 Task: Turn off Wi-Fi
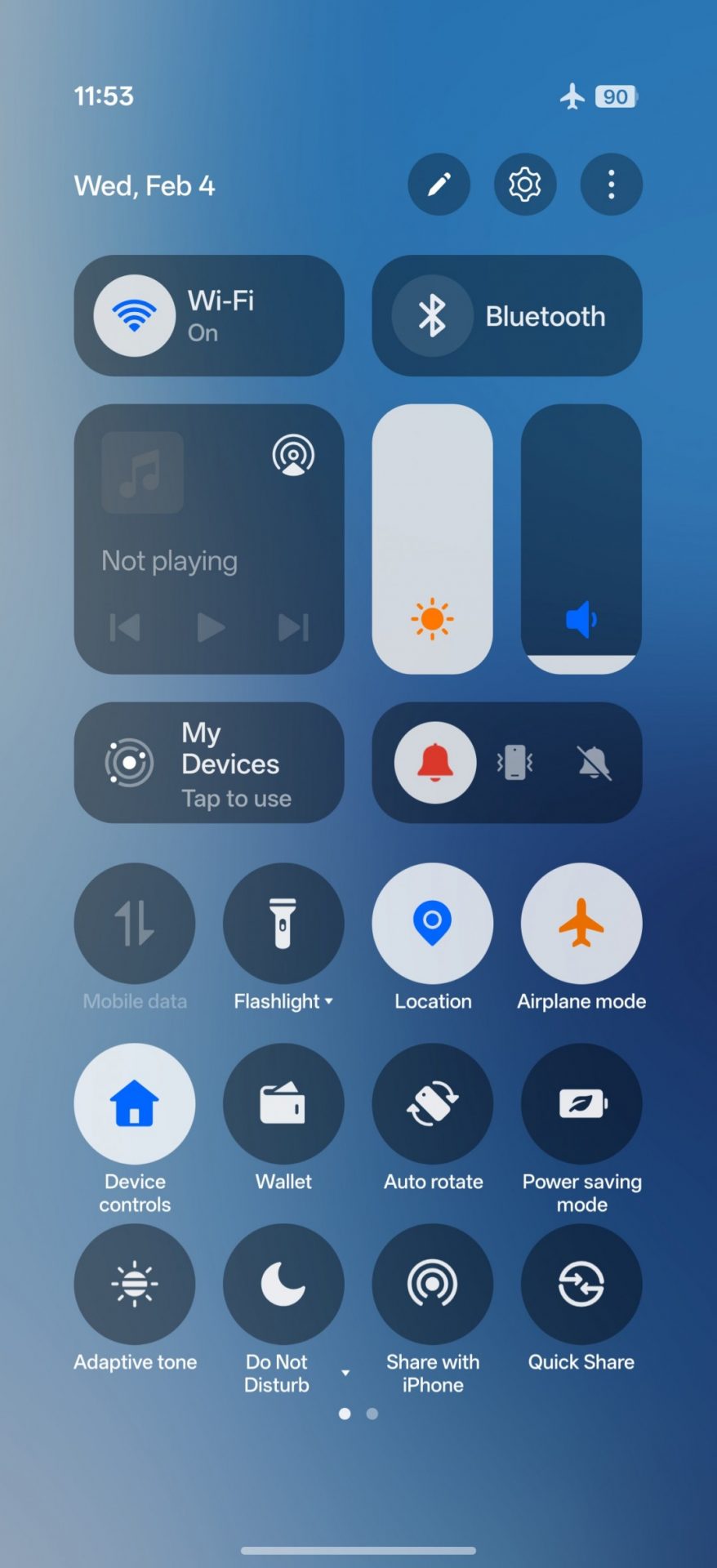(x=135, y=315)
